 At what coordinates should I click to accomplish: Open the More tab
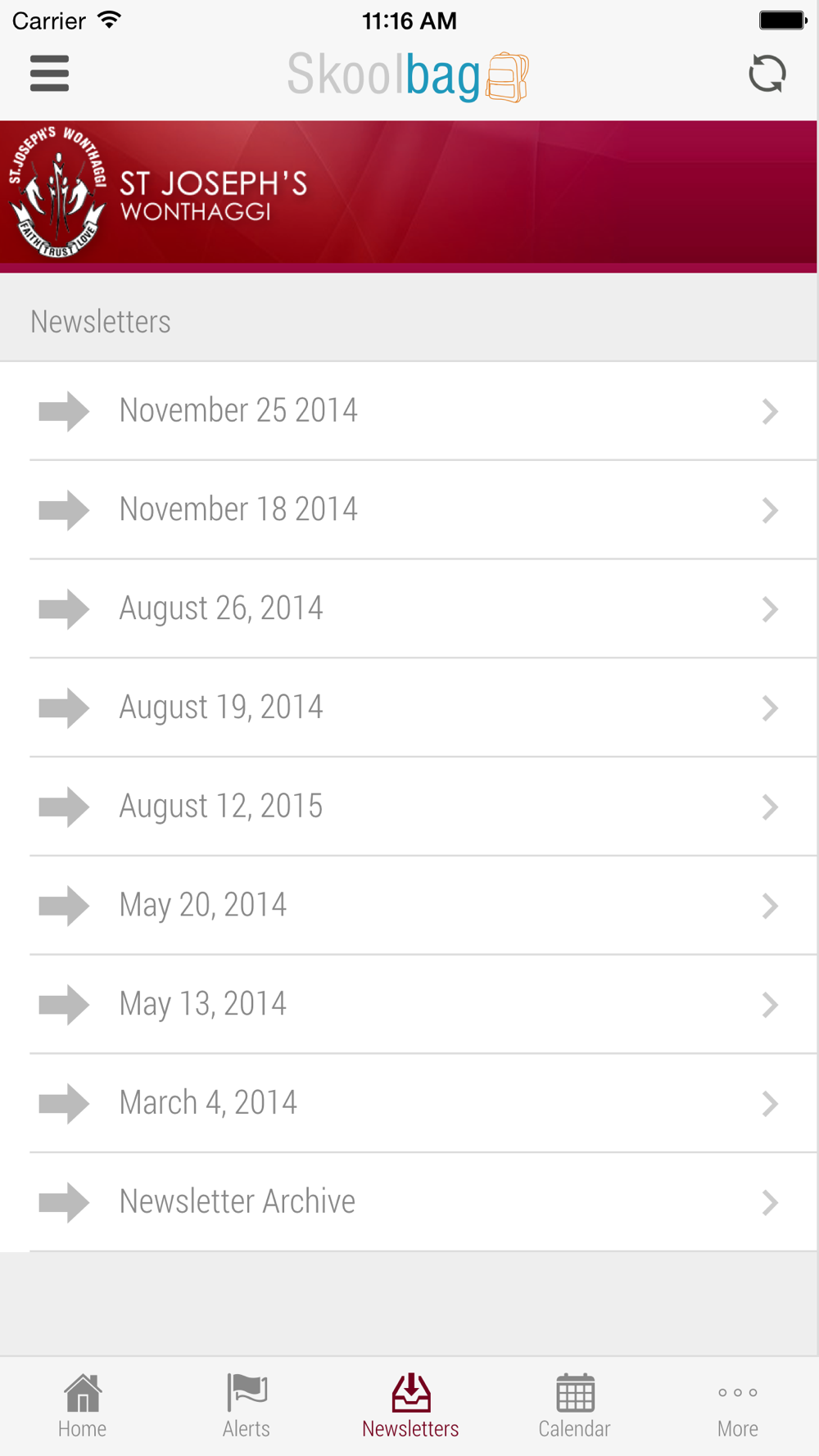click(737, 1406)
